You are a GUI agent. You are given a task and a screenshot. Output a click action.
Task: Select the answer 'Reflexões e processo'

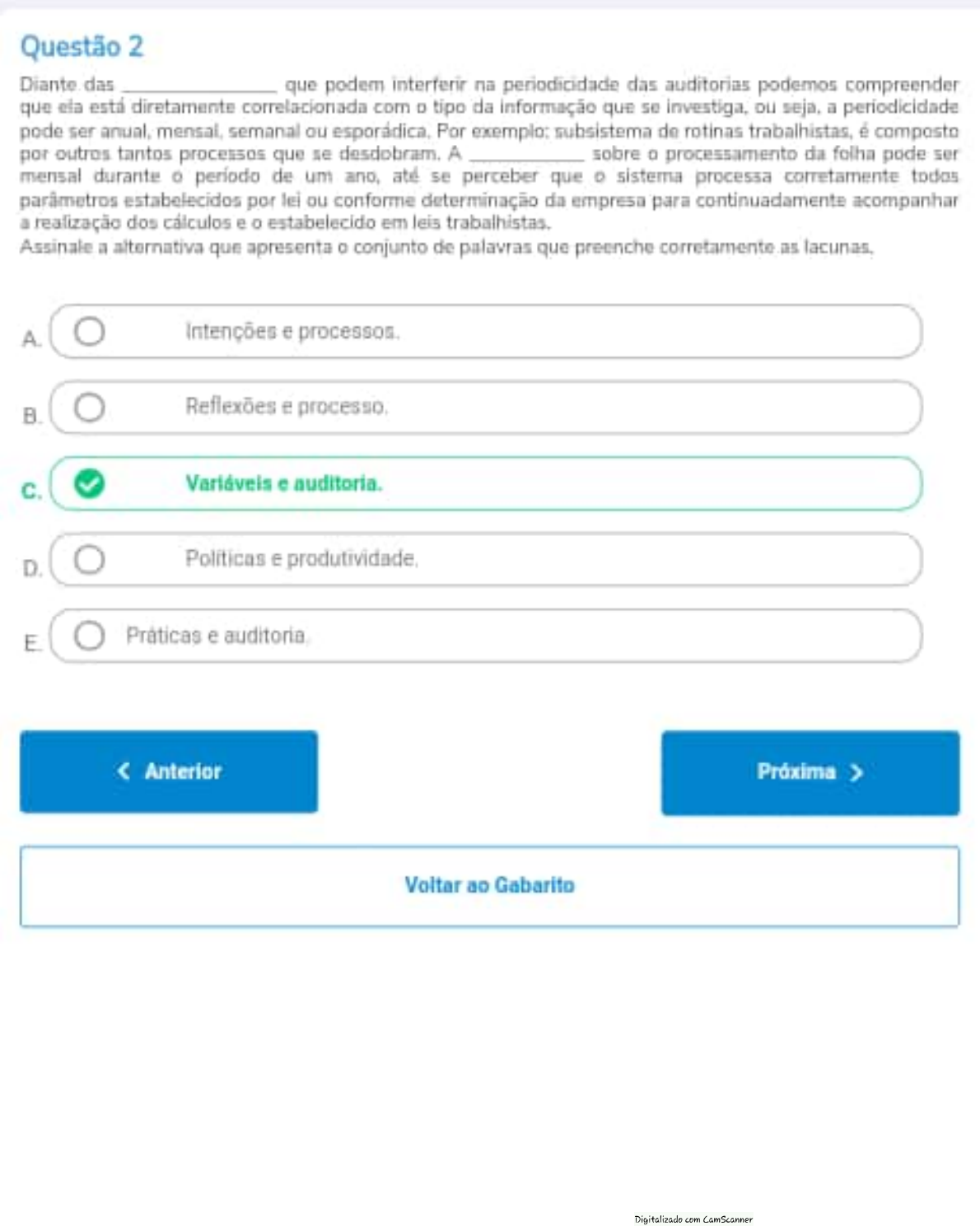pyautogui.click(x=287, y=405)
